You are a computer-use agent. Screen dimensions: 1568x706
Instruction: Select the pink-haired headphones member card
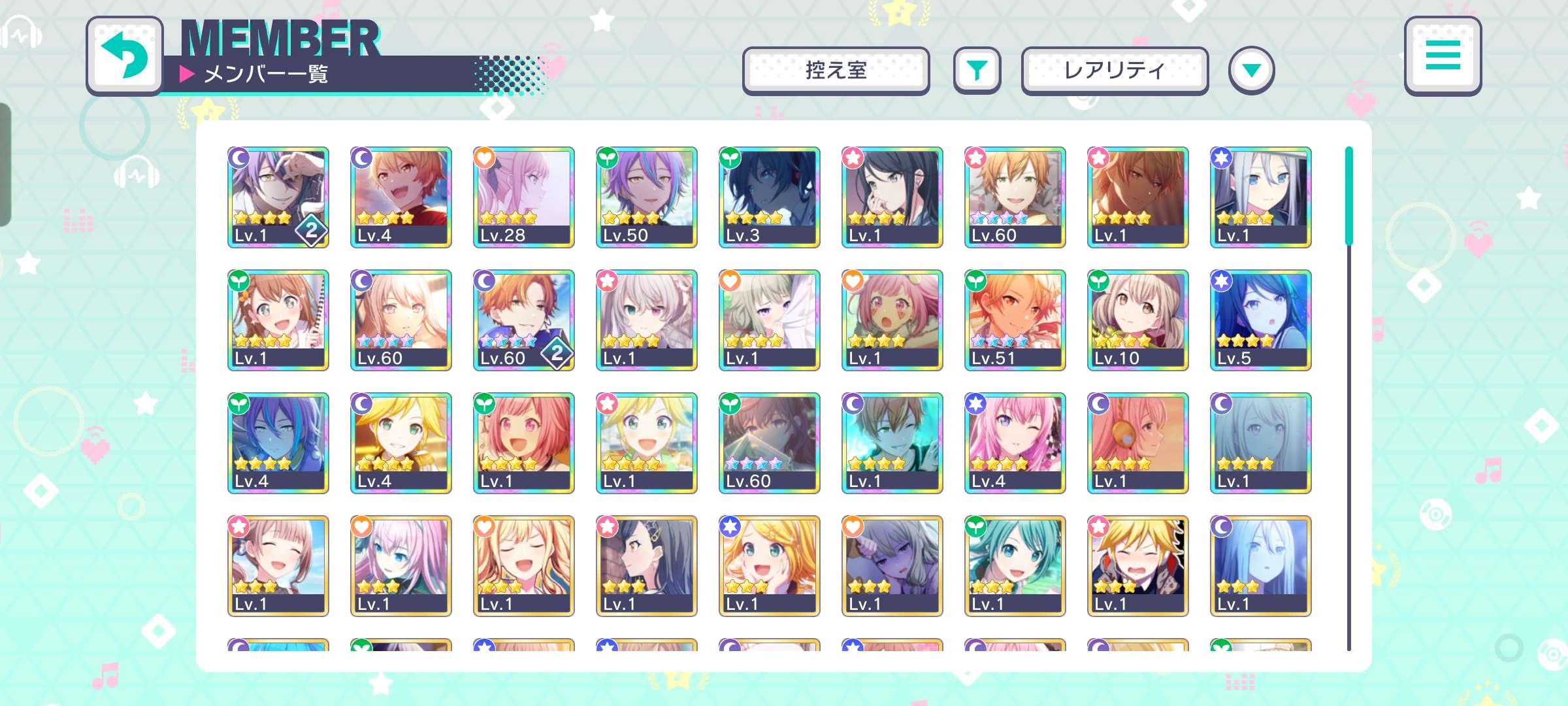tap(1137, 443)
